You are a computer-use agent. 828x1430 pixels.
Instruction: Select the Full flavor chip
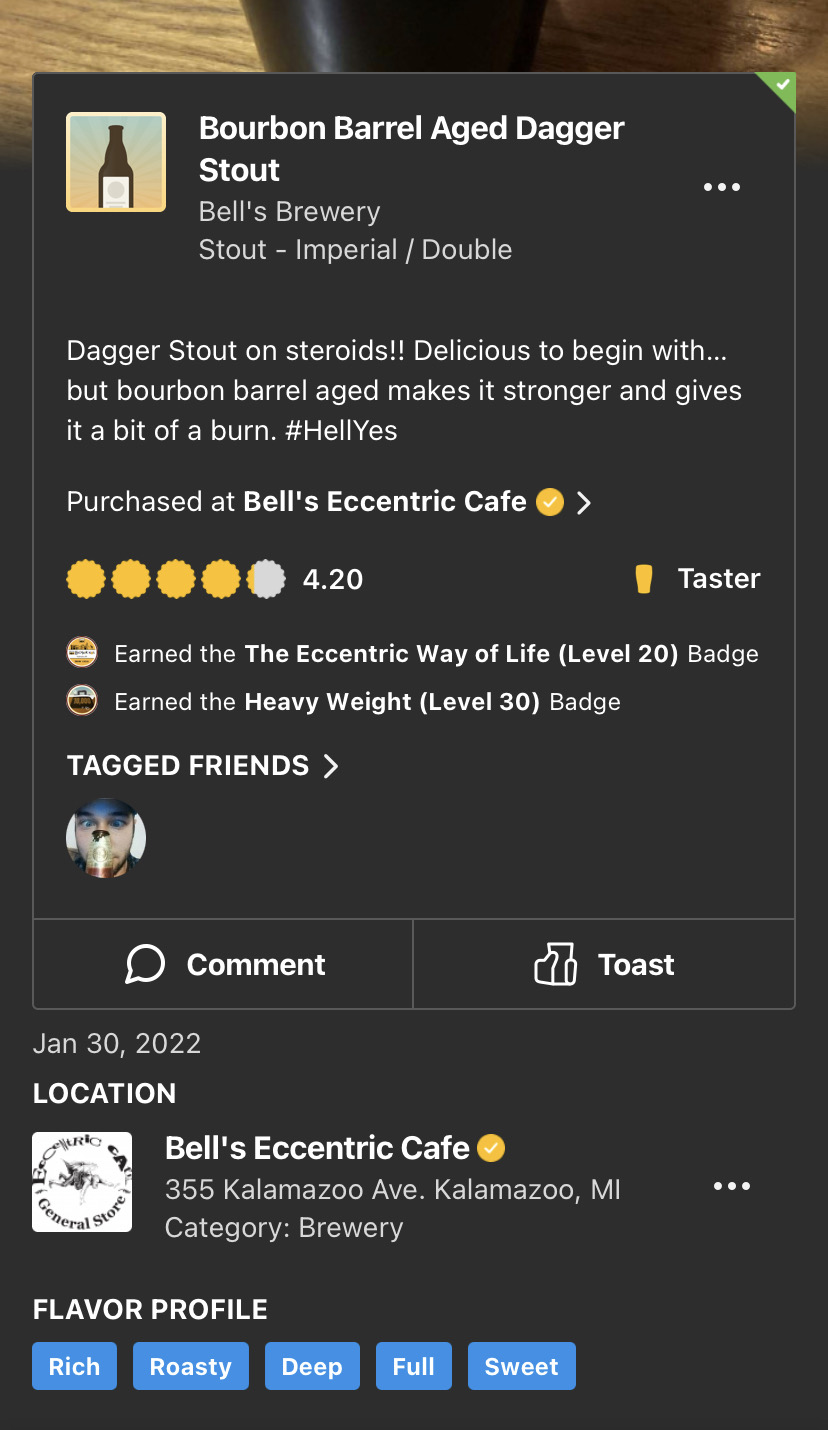click(413, 1366)
